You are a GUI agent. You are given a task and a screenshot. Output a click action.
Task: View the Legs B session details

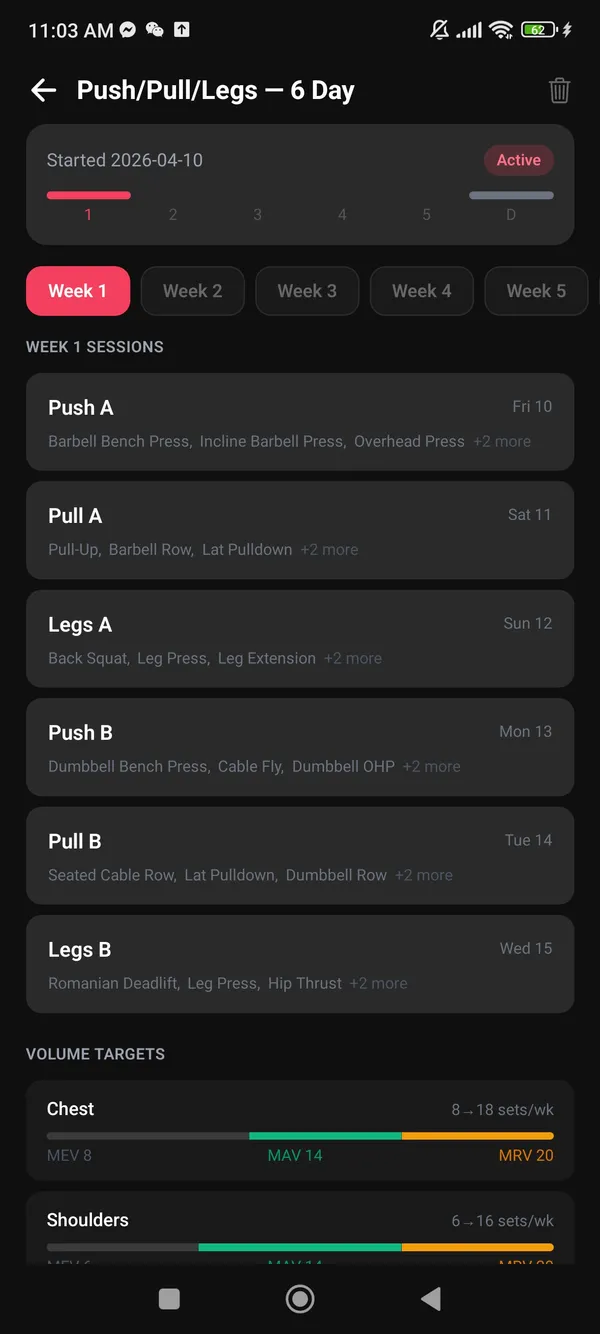[300, 964]
